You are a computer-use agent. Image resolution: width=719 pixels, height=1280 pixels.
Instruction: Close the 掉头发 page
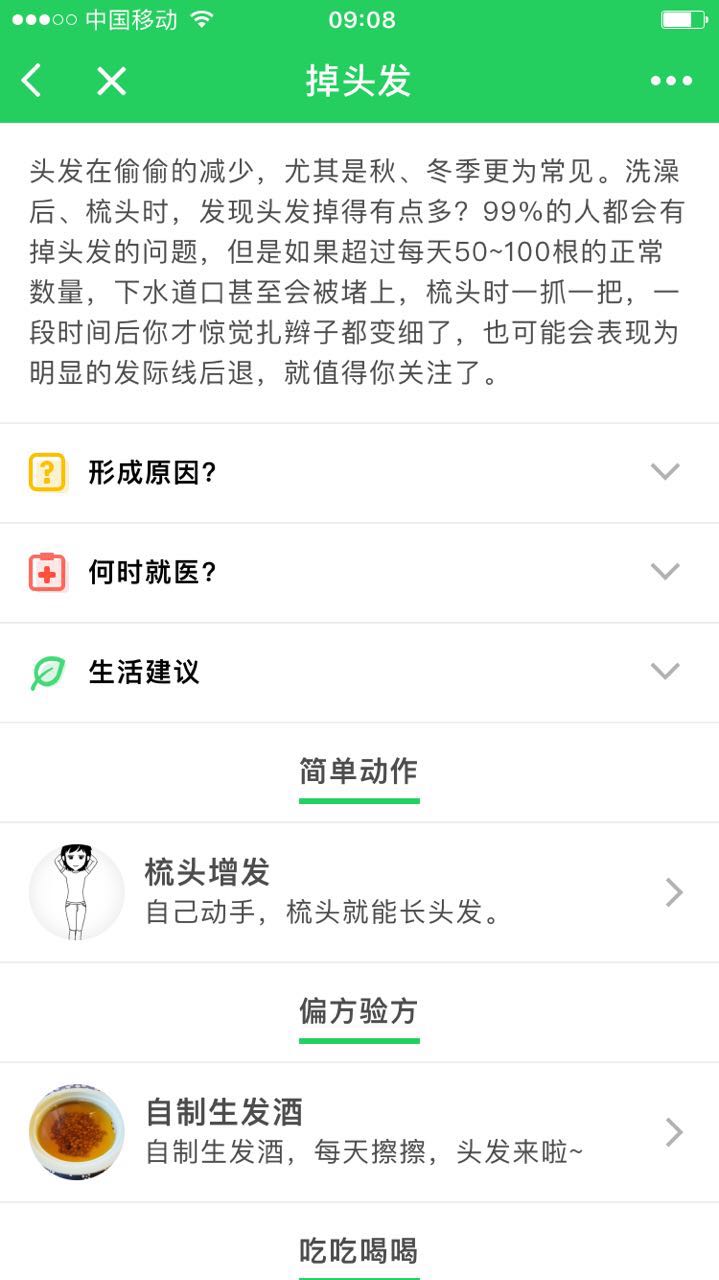click(111, 80)
